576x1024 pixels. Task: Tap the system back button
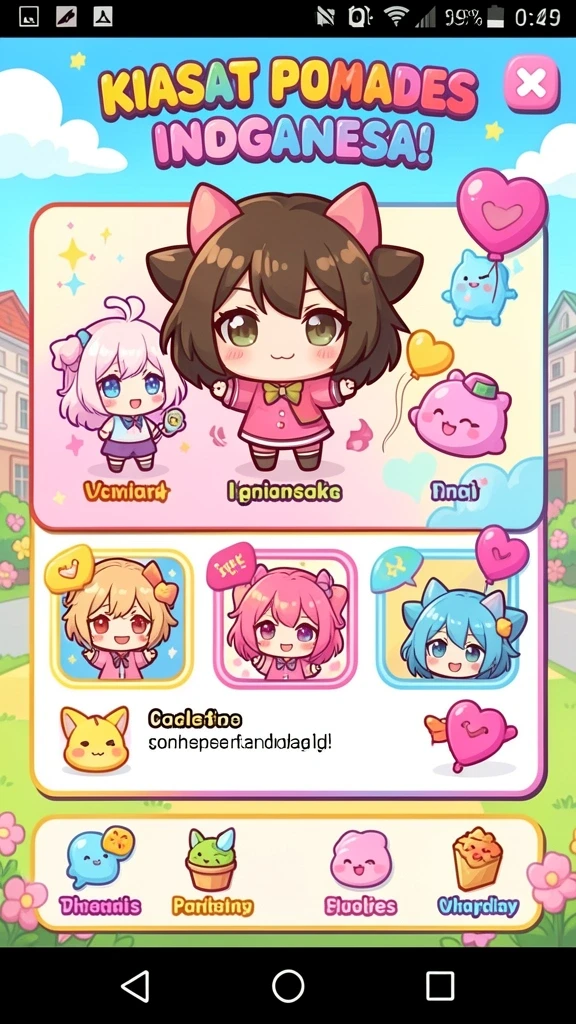point(136,985)
